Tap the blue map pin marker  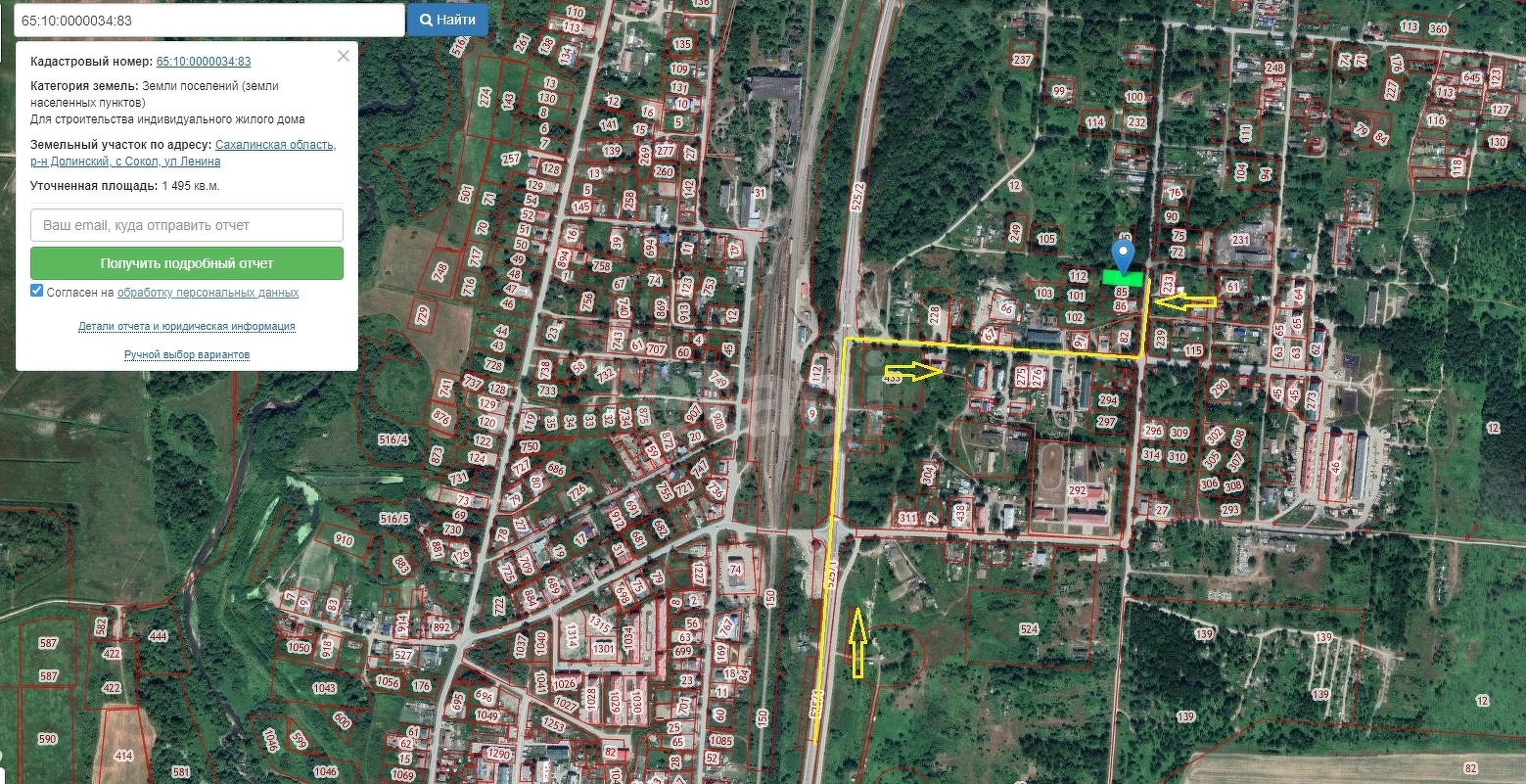click(x=1125, y=254)
